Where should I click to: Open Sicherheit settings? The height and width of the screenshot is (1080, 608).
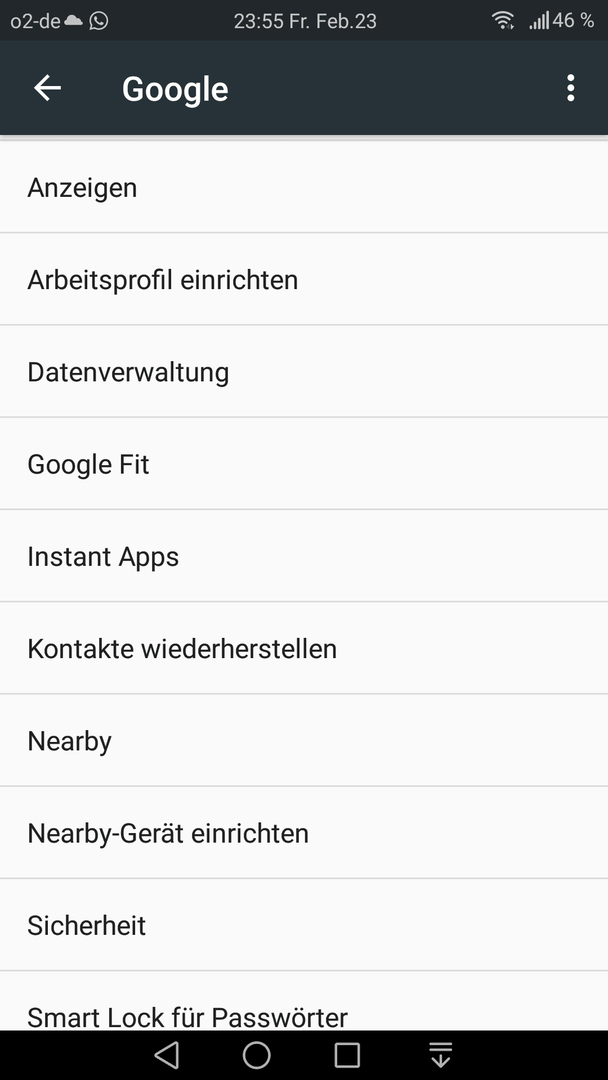point(304,926)
